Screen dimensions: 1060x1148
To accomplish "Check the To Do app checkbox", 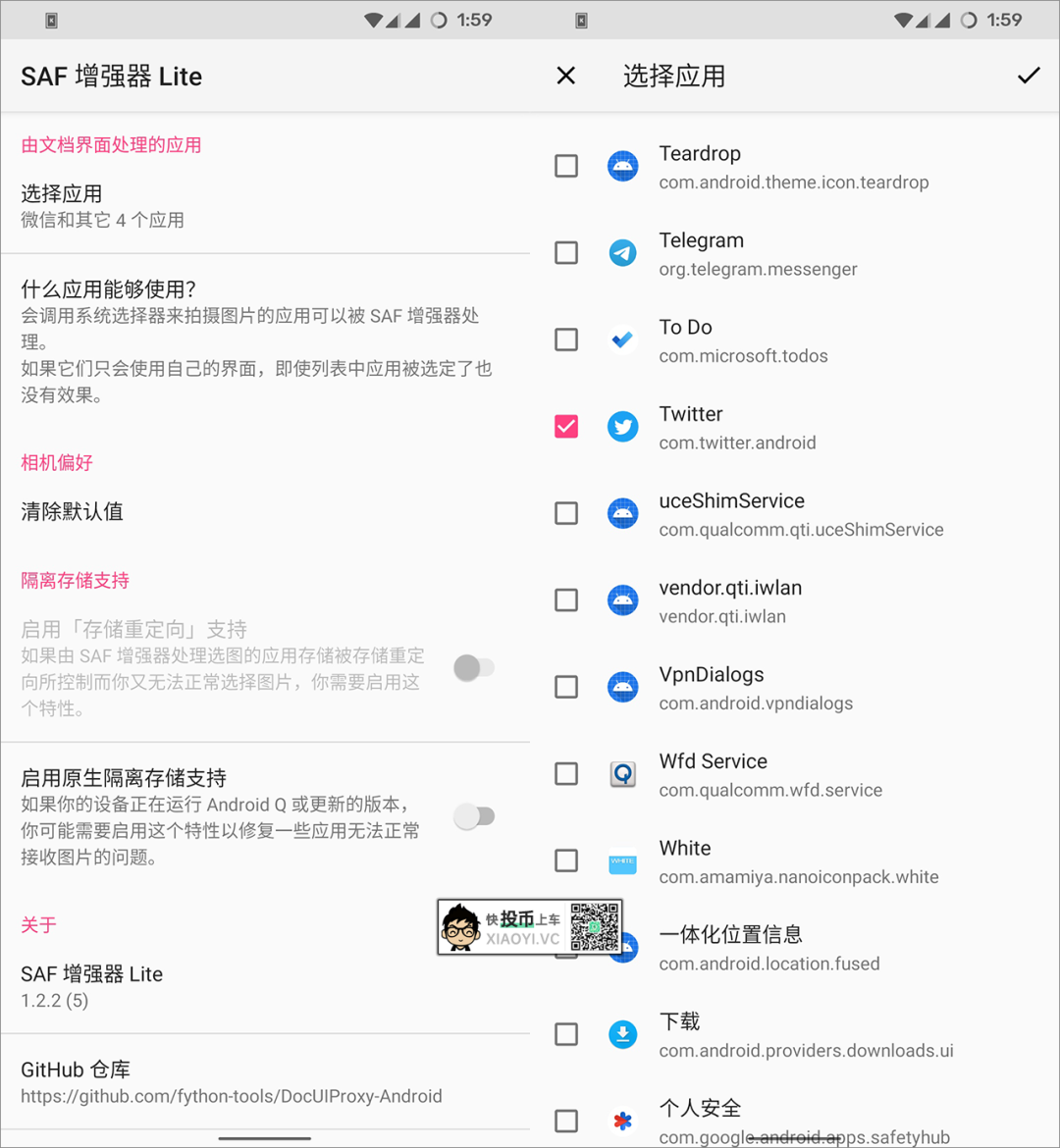I will point(566,339).
